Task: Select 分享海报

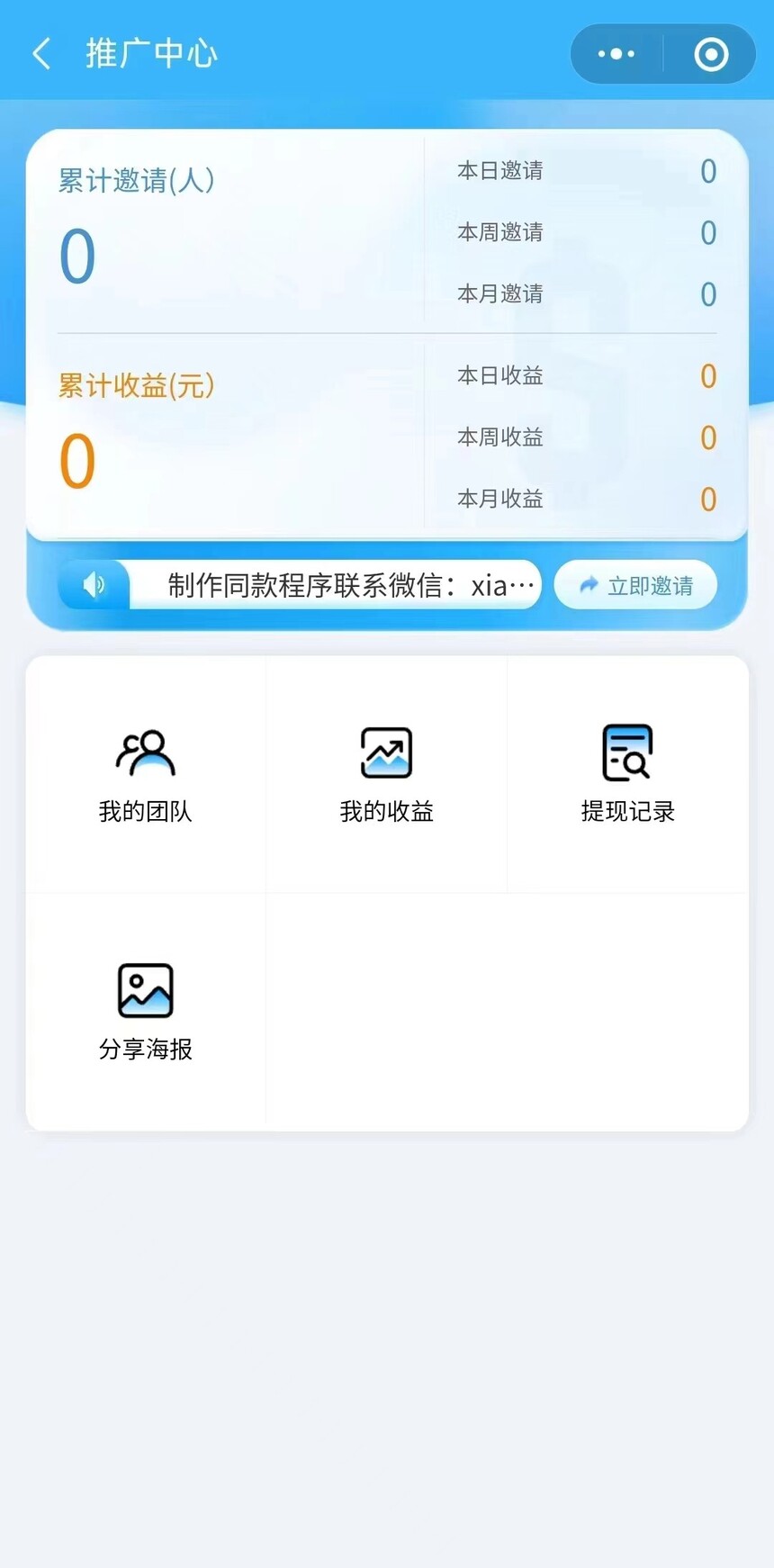Action: pos(146,1013)
